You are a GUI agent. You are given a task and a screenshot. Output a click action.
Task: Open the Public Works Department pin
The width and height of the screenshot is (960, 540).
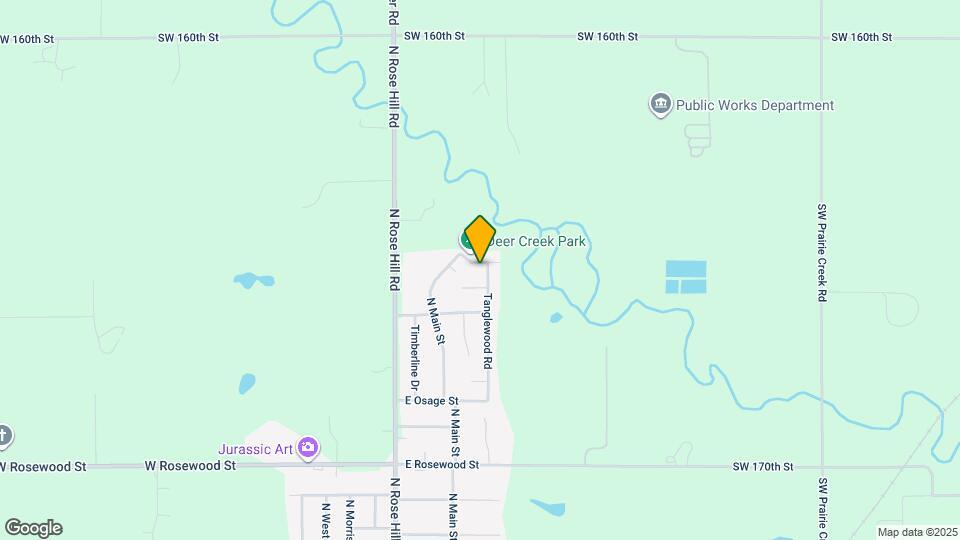660,105
